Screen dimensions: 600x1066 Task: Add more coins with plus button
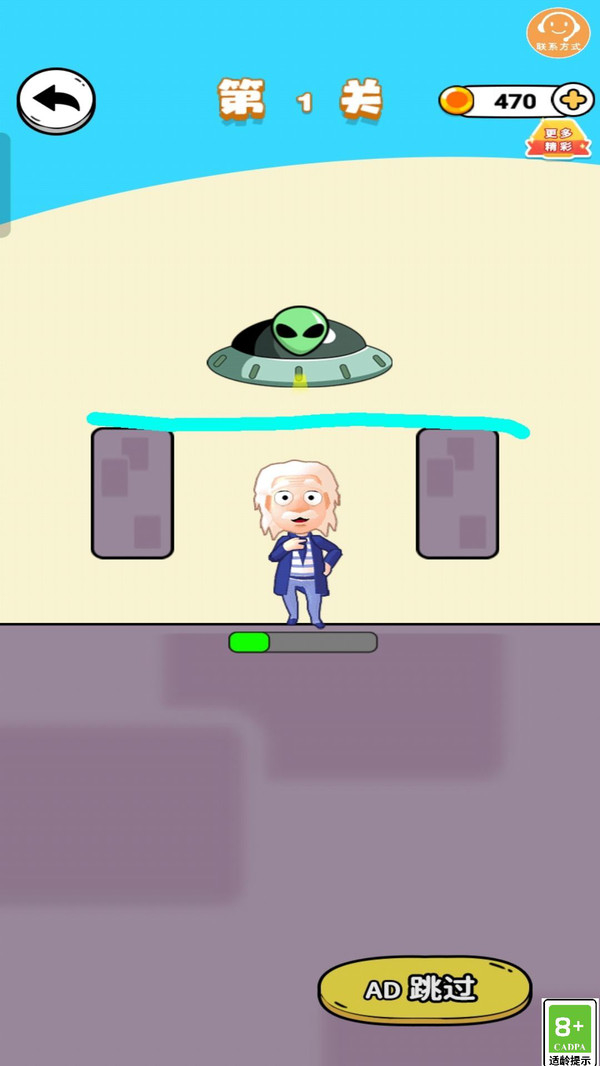tap(573, 100)
